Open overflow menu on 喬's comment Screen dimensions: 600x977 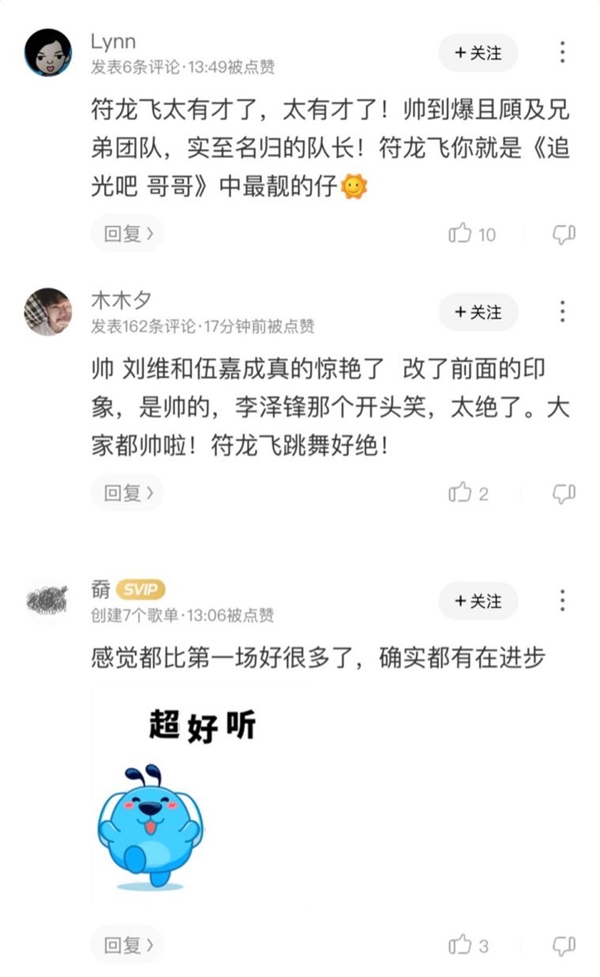click(x=563, y=601)
